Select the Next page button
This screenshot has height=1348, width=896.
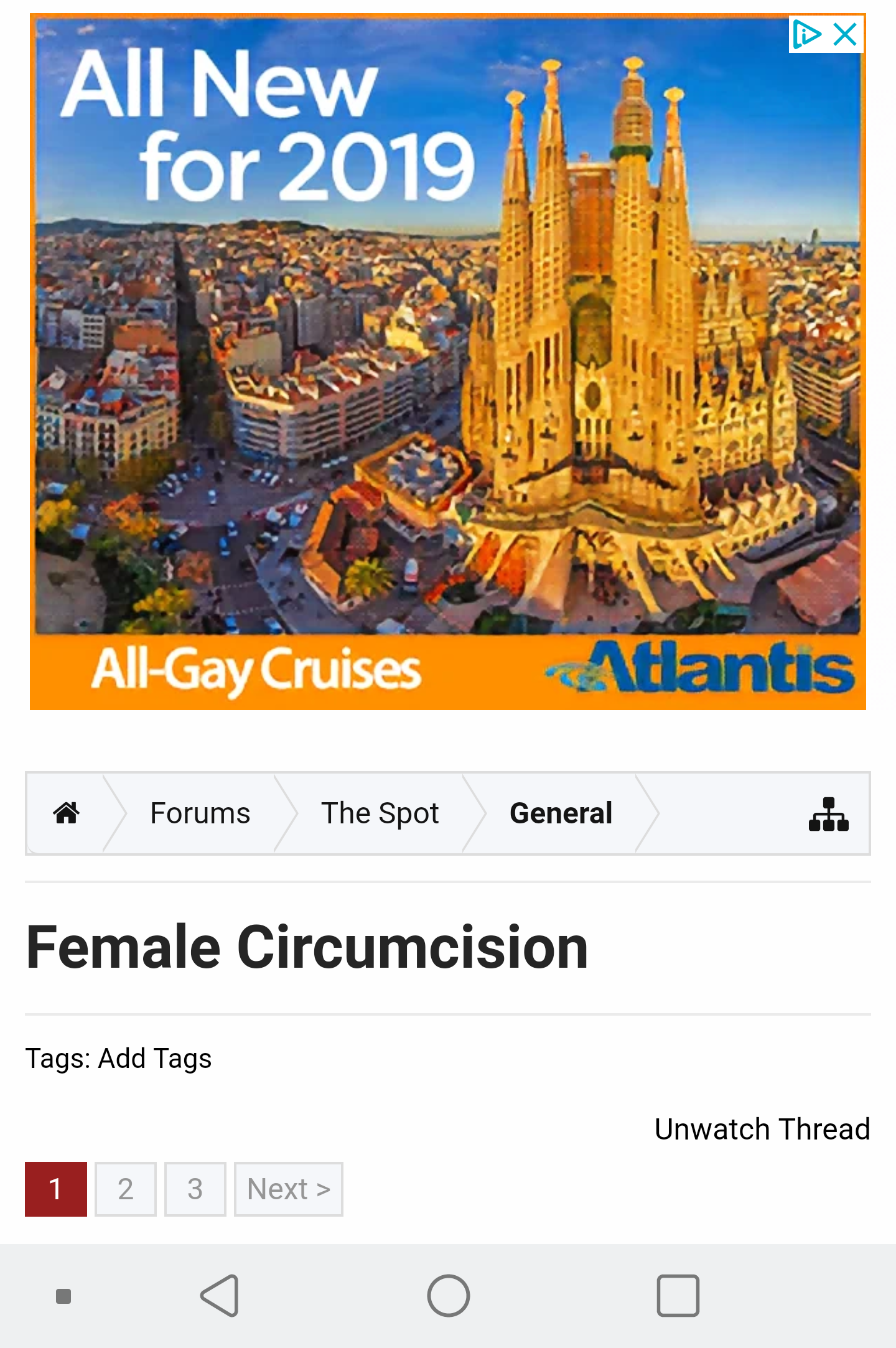click(x=288, y=1189)
